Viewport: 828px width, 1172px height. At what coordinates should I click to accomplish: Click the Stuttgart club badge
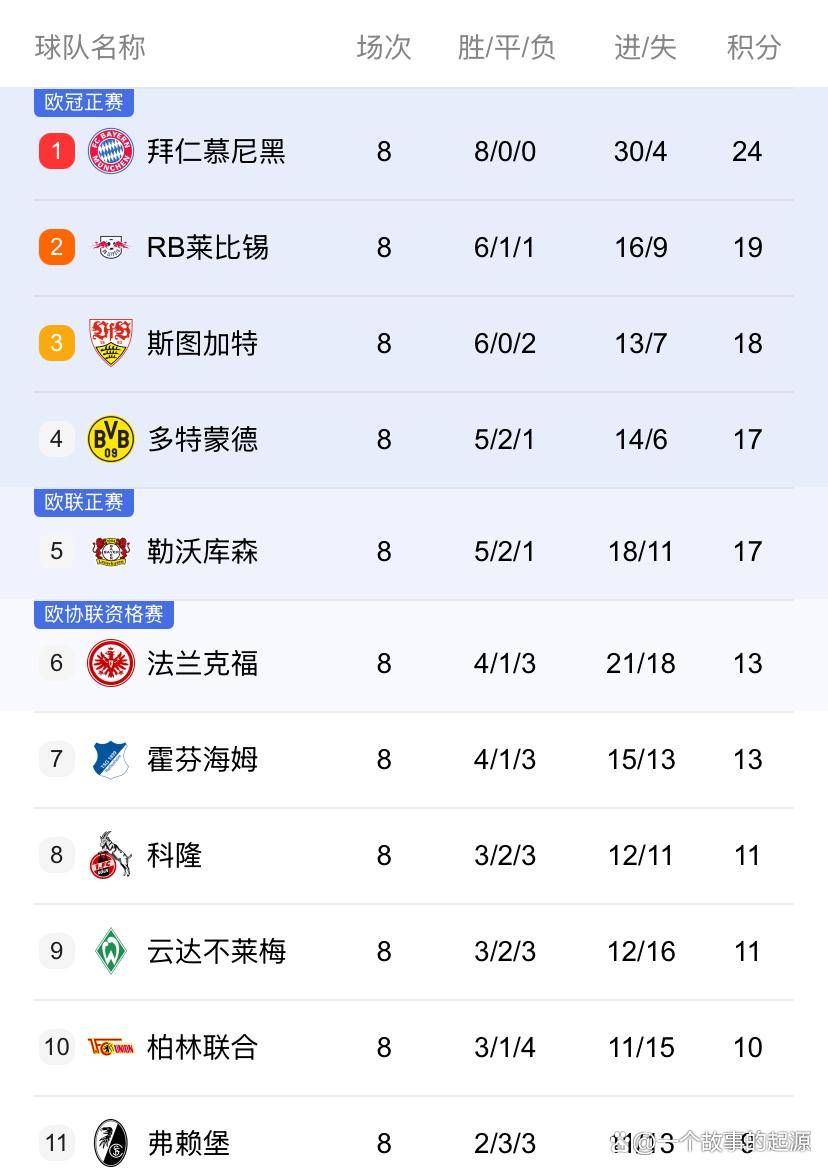click(x=111, y=343)
